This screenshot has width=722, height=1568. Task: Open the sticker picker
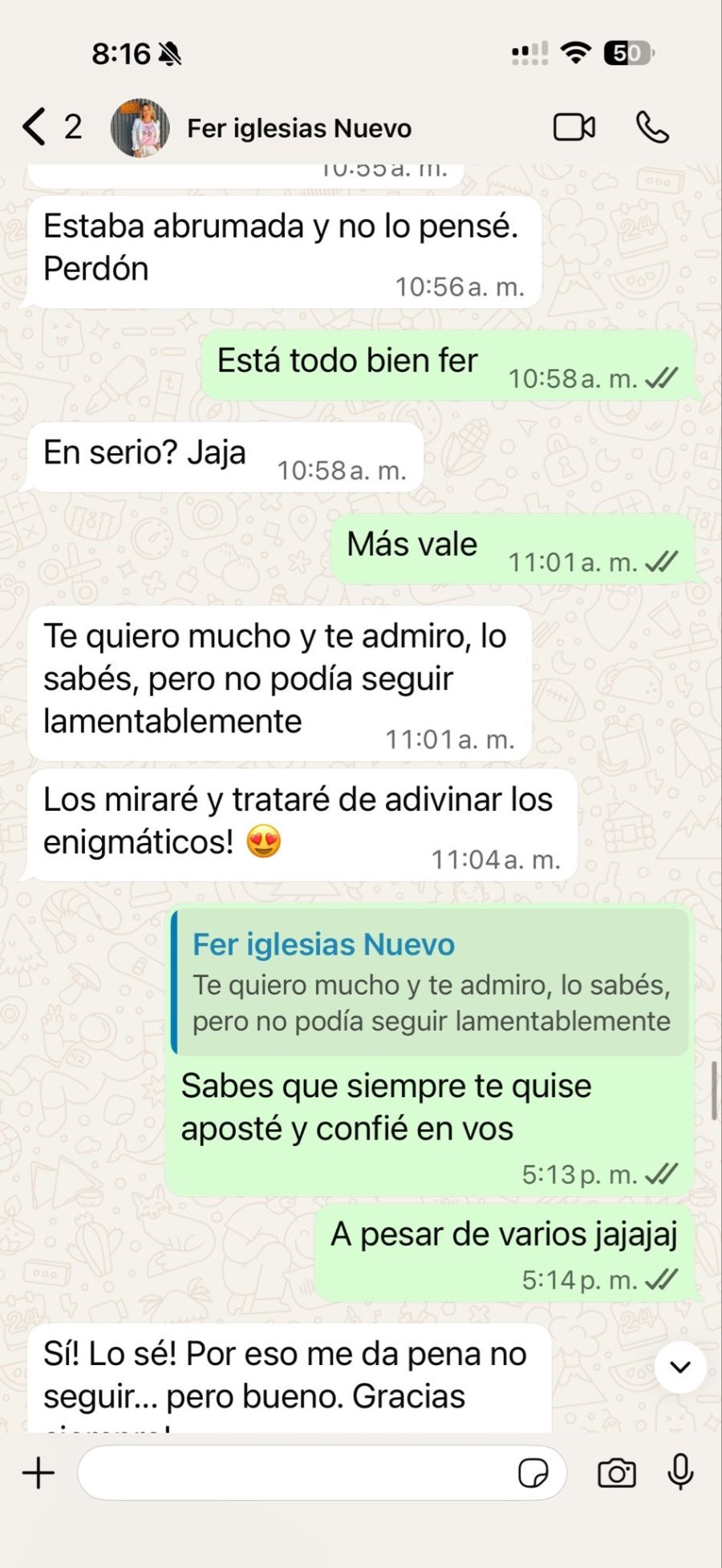pyautogui.click(x=533, y=1473)
